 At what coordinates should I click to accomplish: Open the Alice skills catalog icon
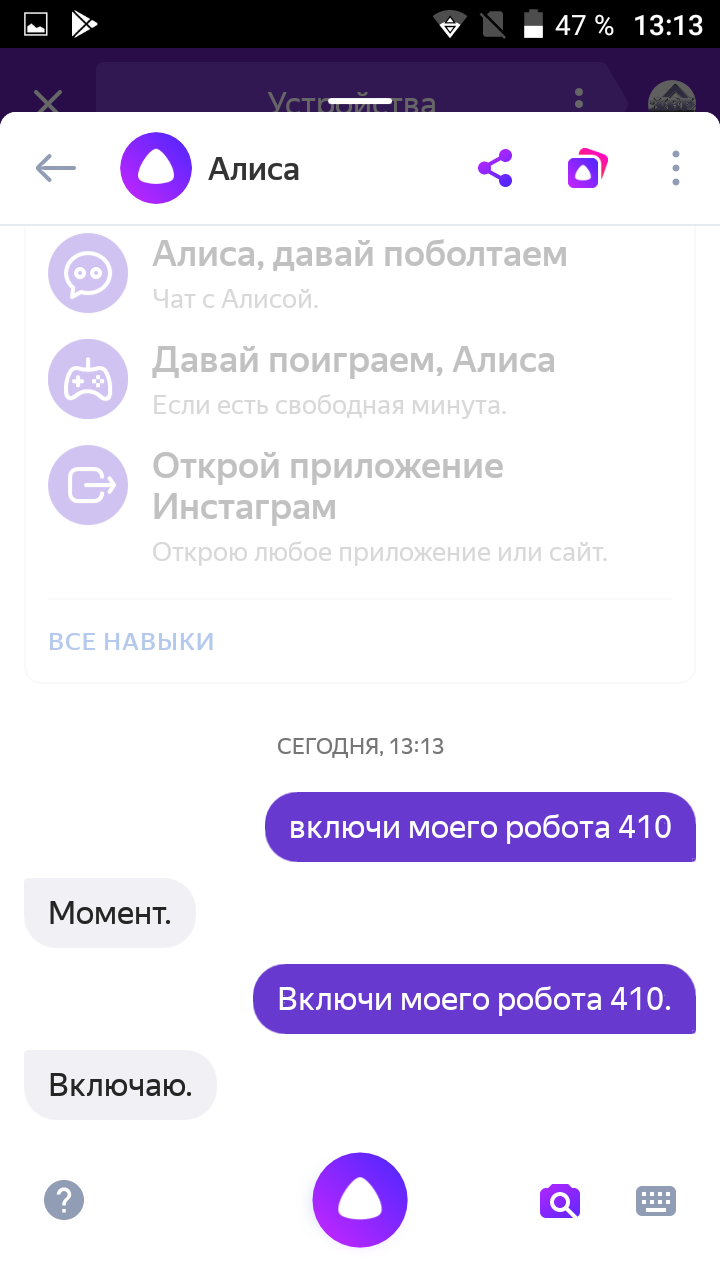[586, 168]
